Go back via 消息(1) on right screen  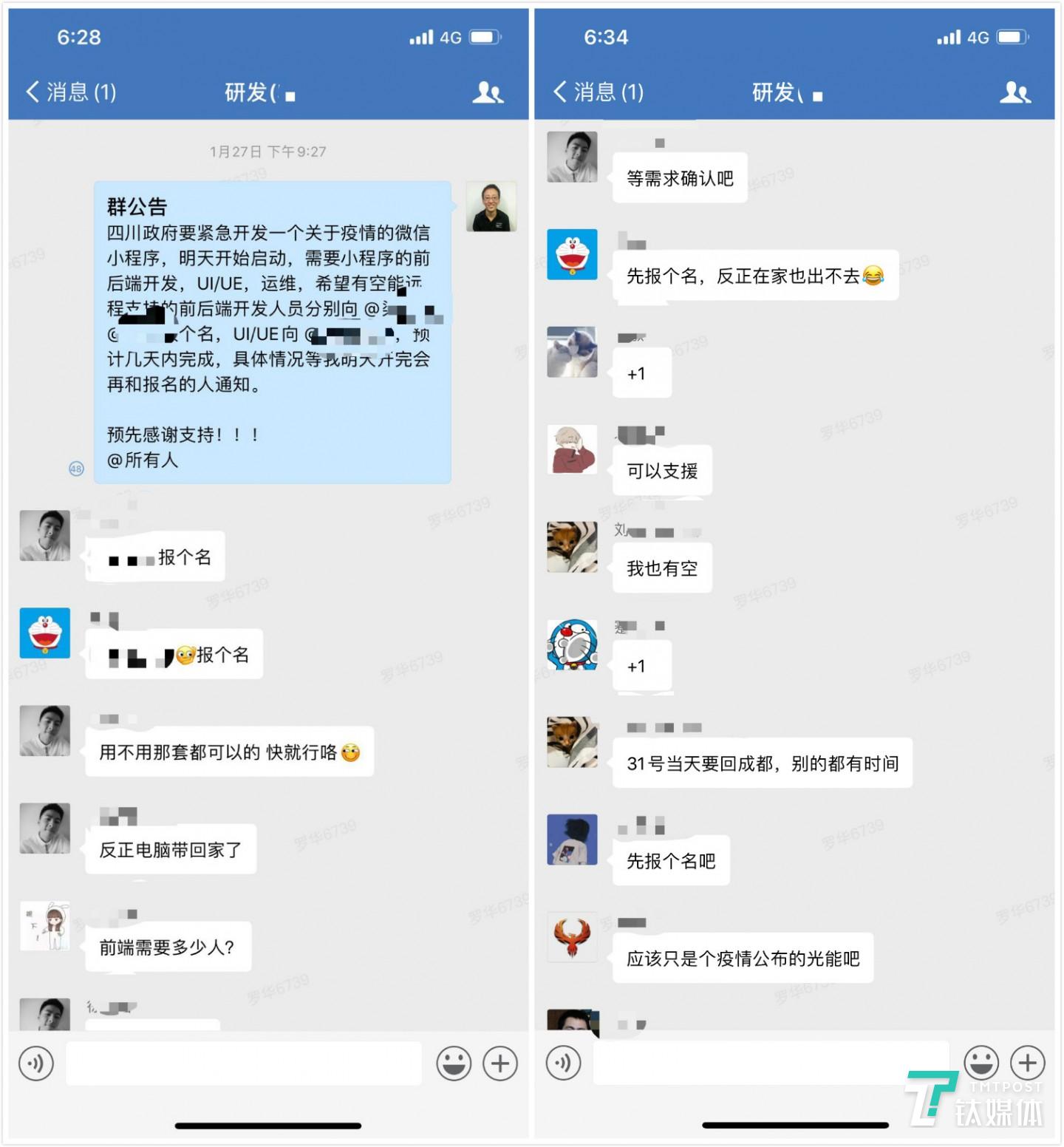click(600, 92)
